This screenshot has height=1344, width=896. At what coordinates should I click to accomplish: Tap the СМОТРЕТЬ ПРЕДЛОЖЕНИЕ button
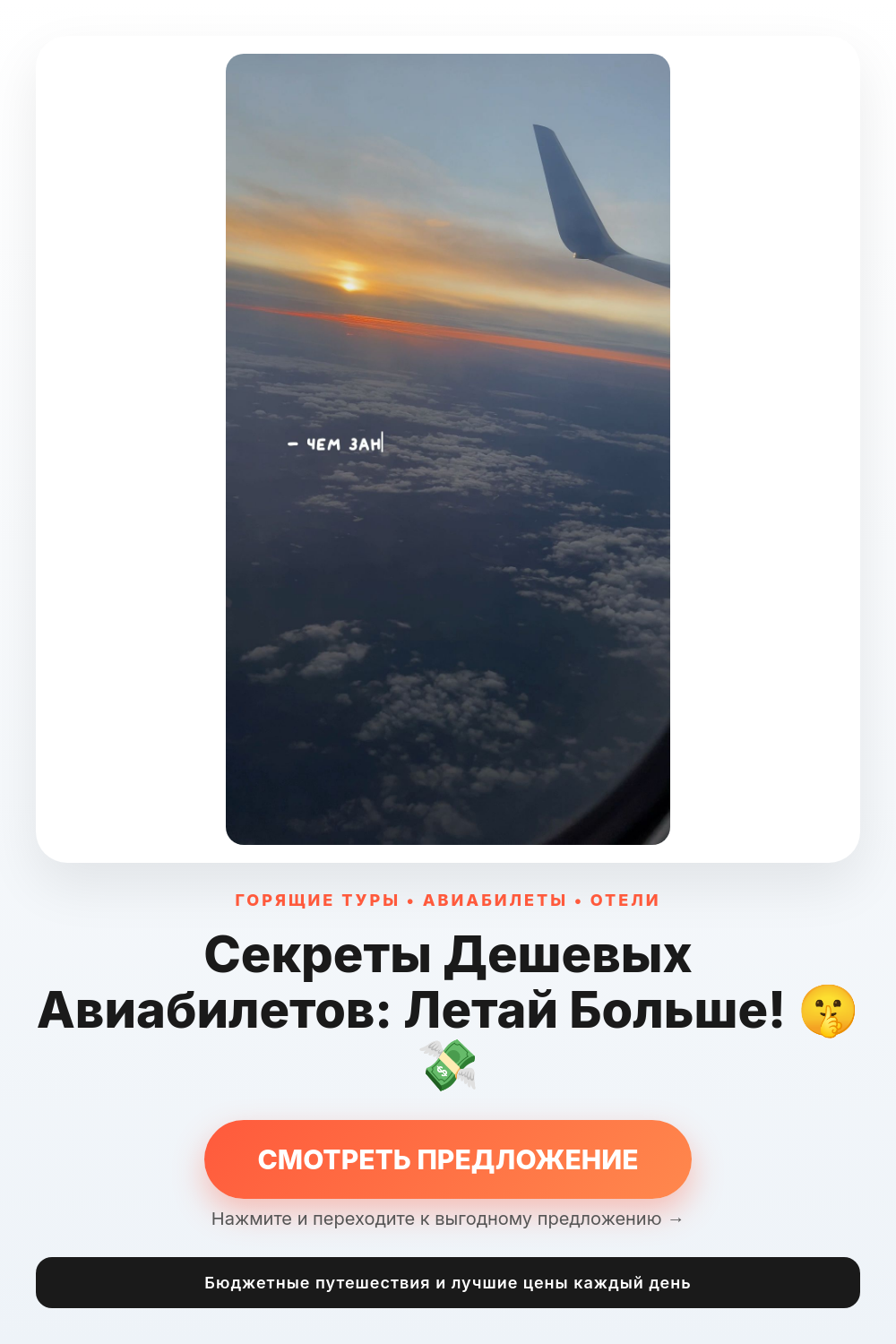448,1159
